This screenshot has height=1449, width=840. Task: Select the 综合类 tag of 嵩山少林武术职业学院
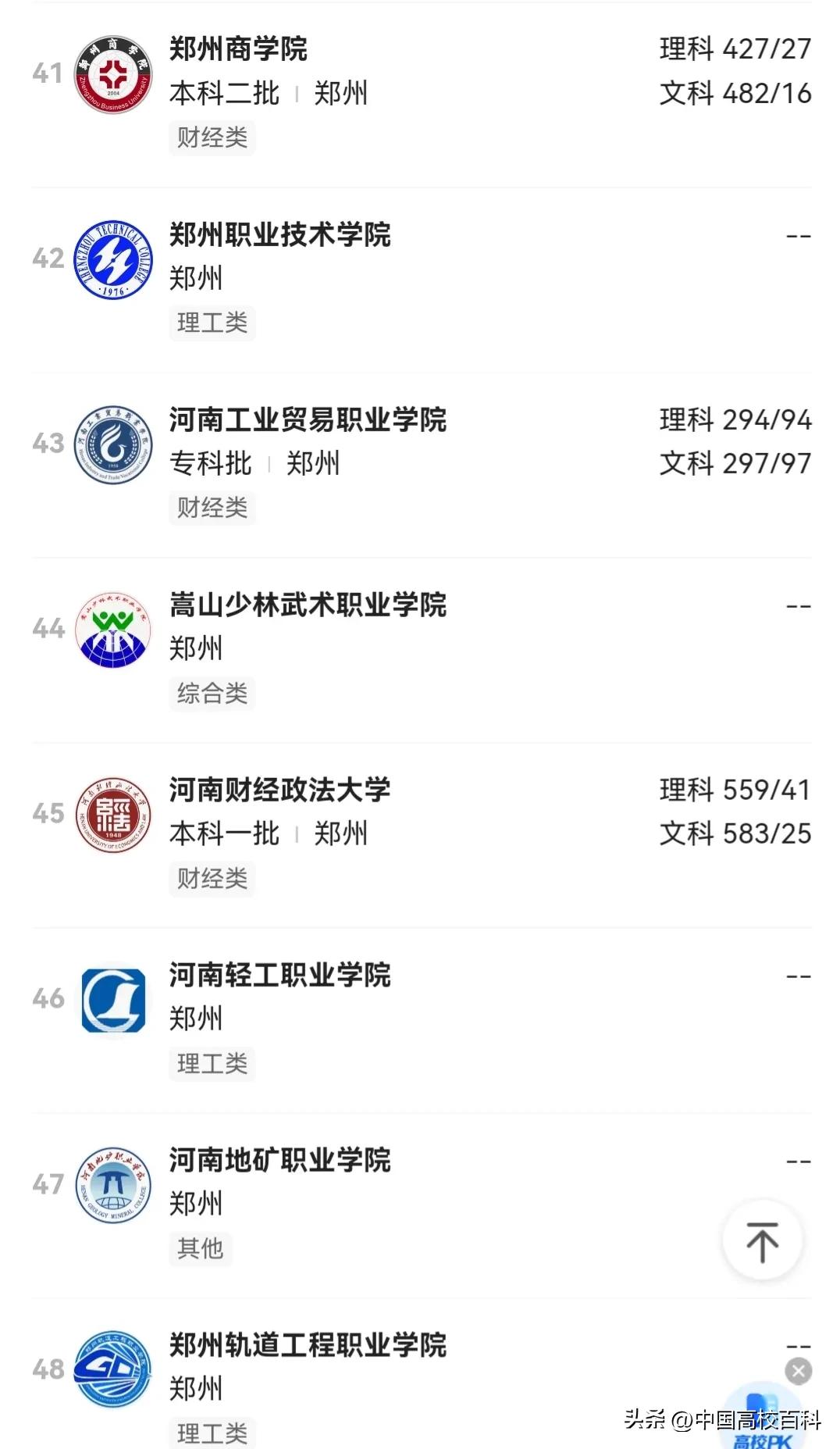tap(212, 694)
